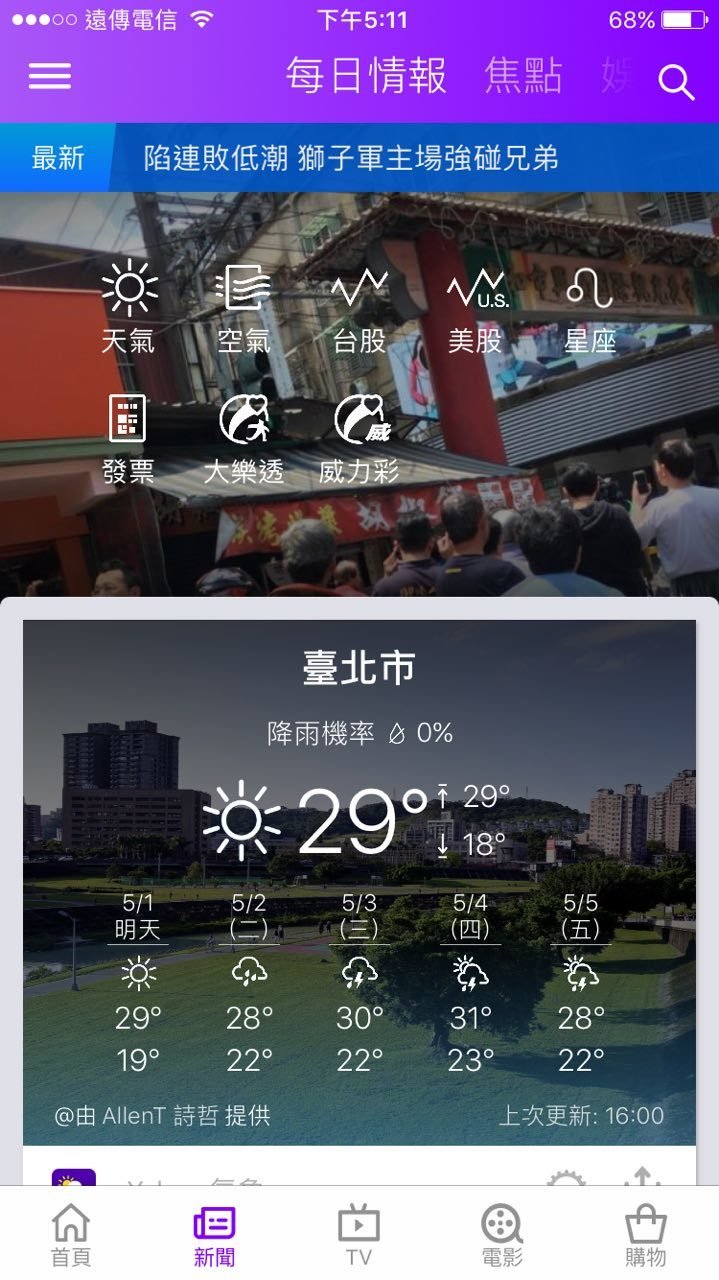Open the 電影 movies tab
The width and height of the screenshot is (719, 1280).
[x=502, y=1234]
